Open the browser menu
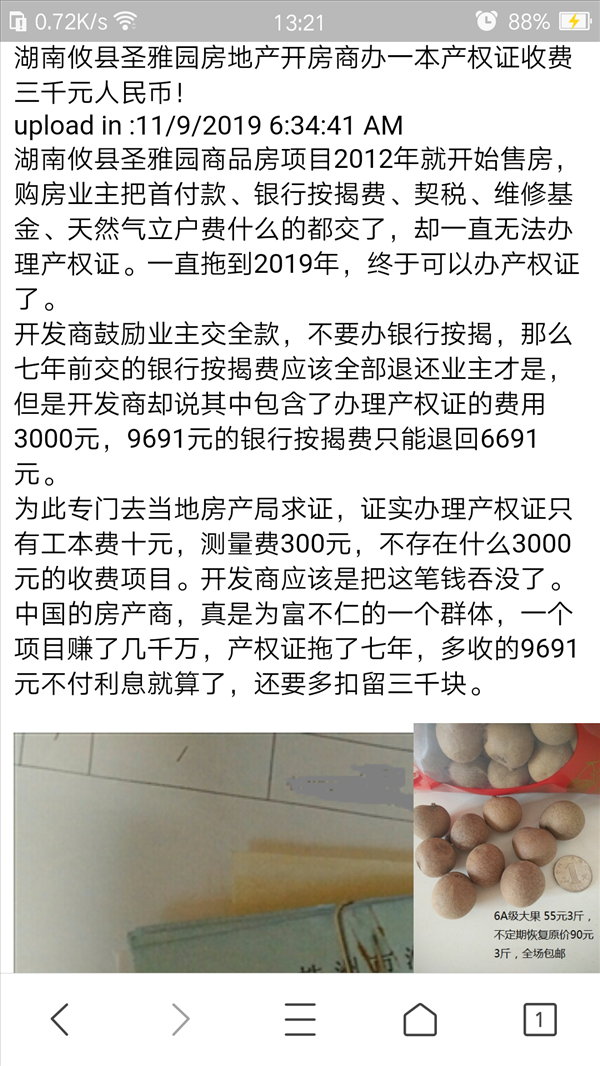 click(300, 1020)
